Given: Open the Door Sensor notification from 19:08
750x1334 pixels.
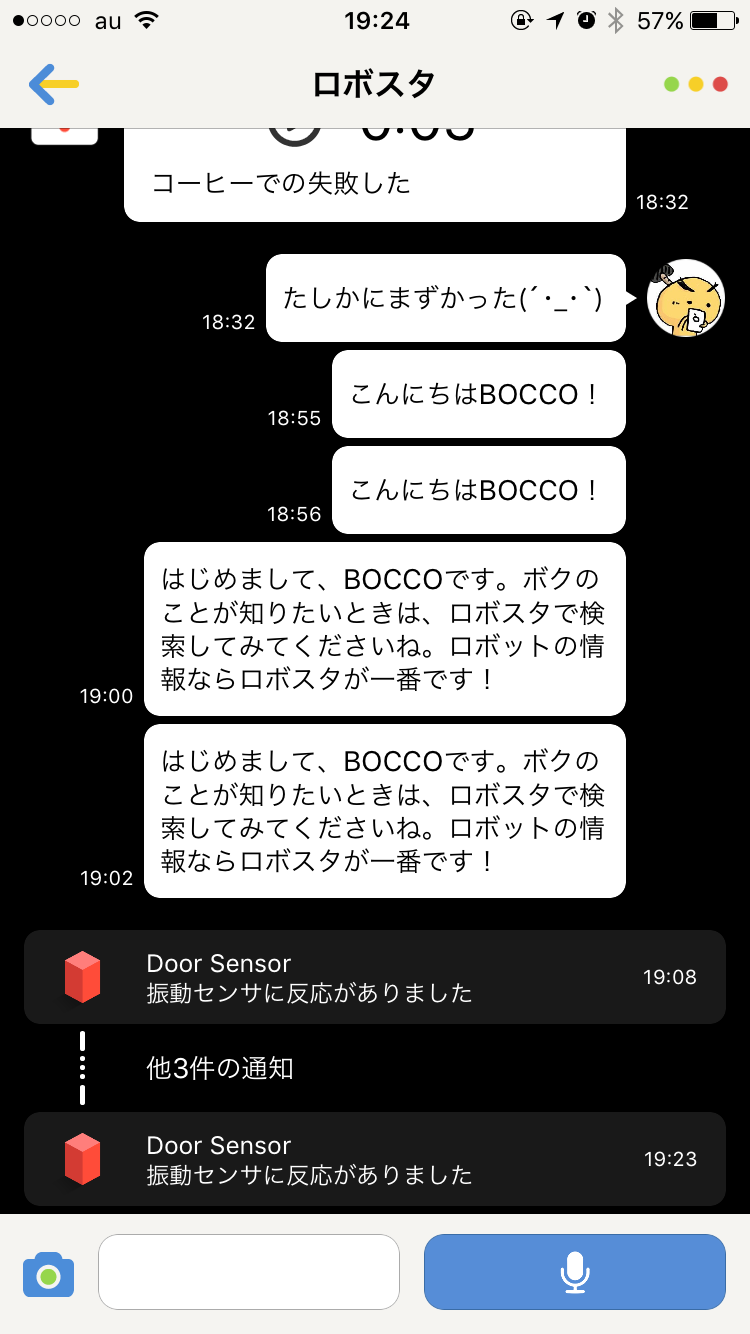Looking at the screenshot, I should (374, 977).
